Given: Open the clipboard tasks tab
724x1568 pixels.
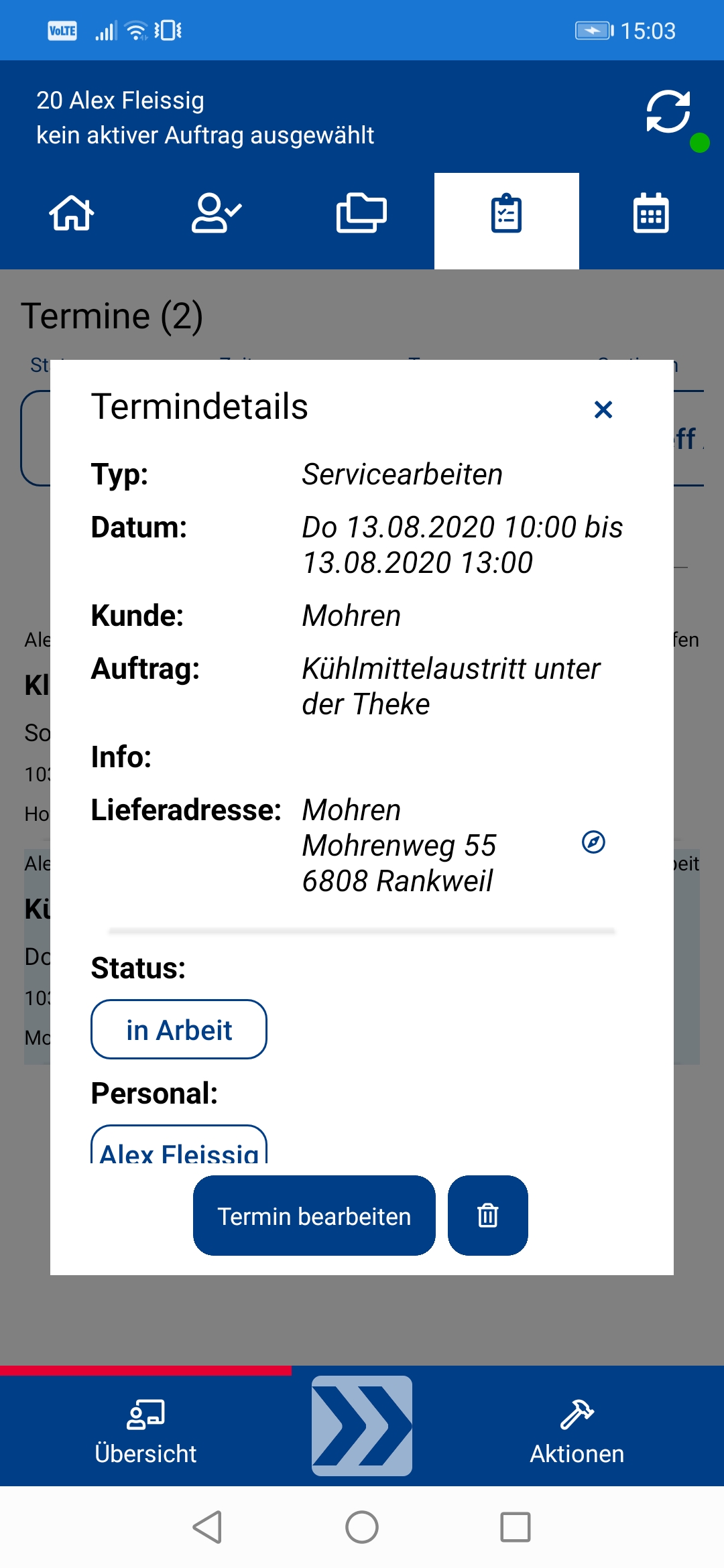Looking at the screenshot, I should tap(507, 214).
